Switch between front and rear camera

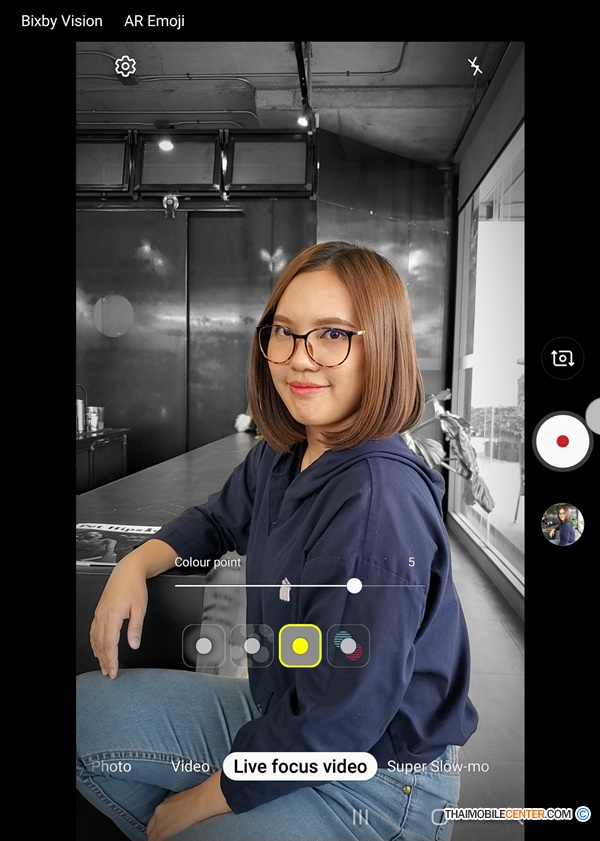[x=562, y=358]
